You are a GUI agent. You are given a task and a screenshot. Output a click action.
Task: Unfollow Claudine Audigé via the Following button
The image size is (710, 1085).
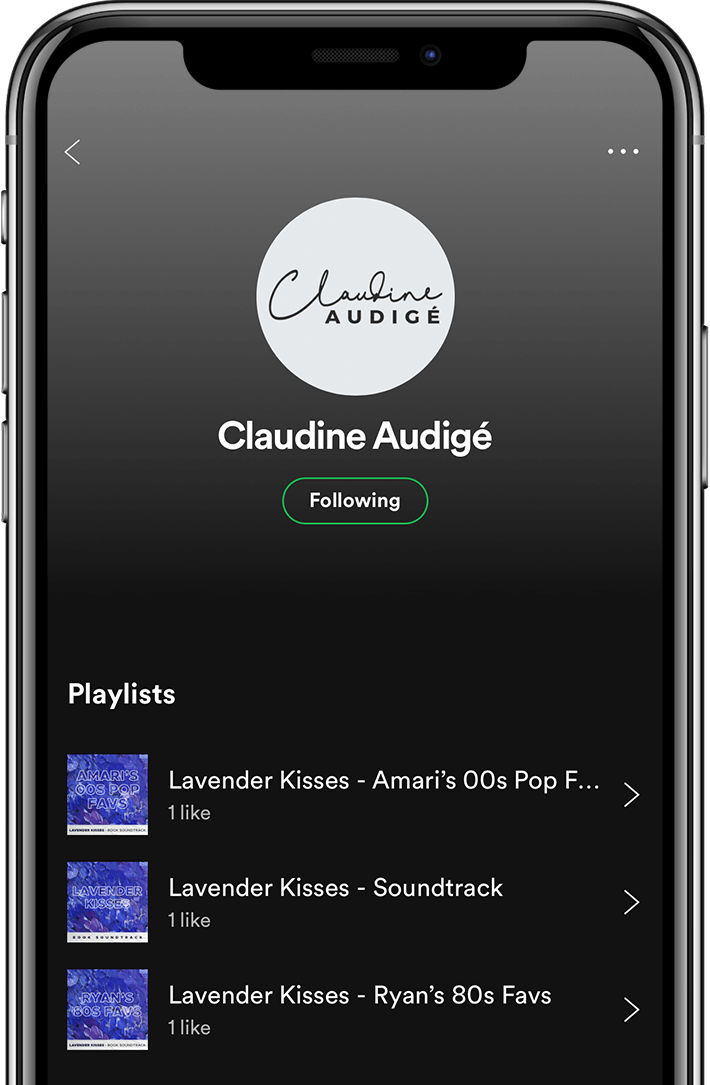[x=354, y=501]
